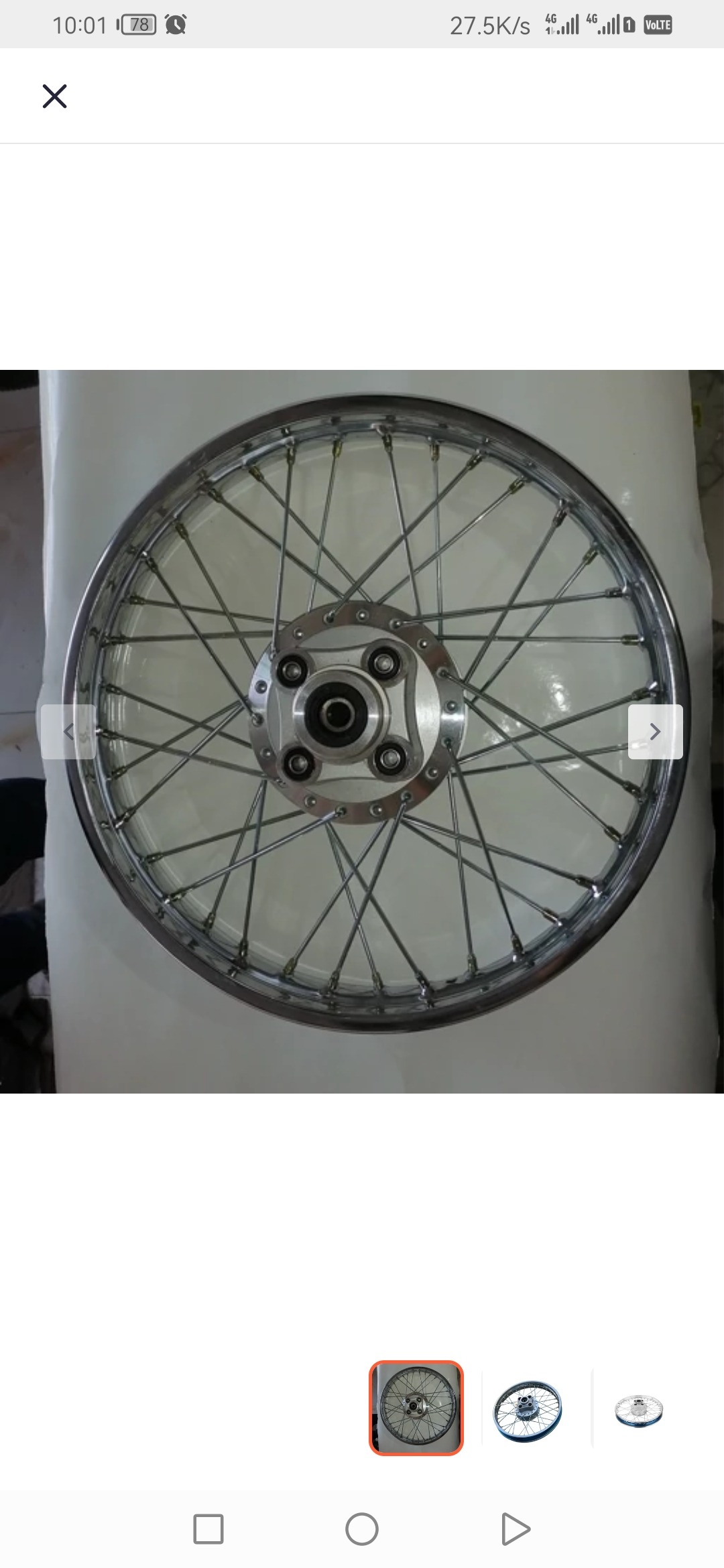Image resolution: width=724 pixels, height=1568 pixels.
Task: Open recent apps from navigation bar
Action: (x=208, y=1529)
